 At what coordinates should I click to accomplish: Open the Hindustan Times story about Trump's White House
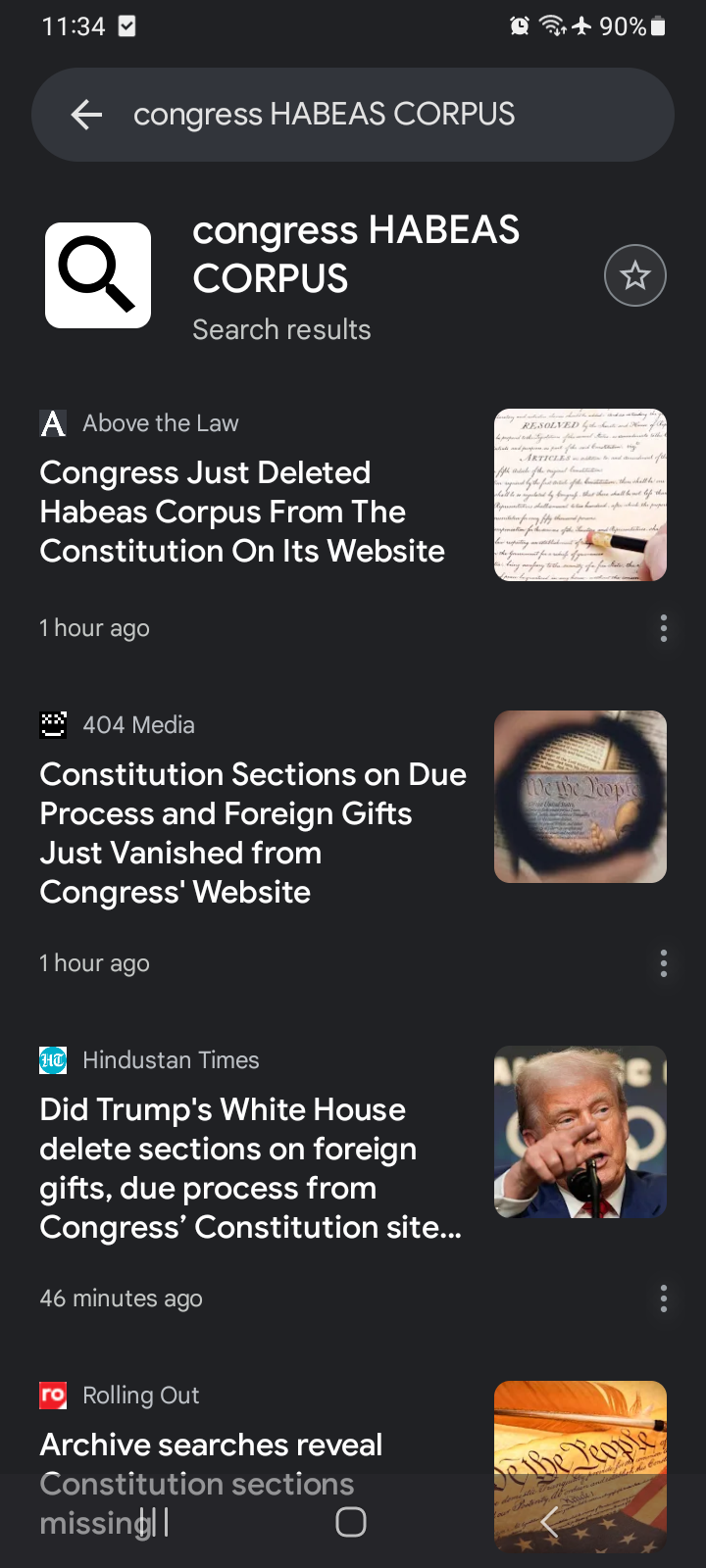(251, 1168)
